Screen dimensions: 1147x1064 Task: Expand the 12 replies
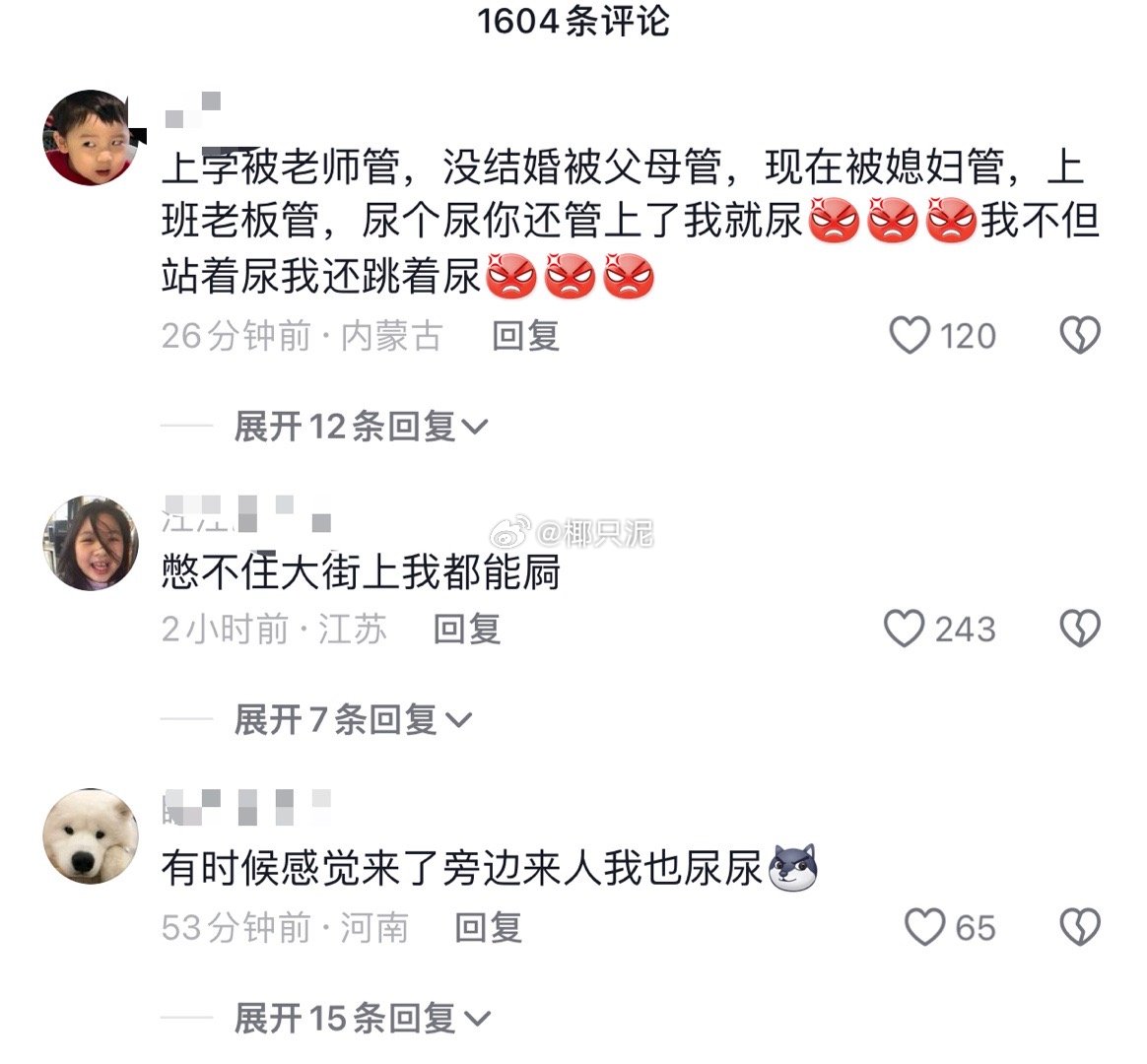(361, 427)
